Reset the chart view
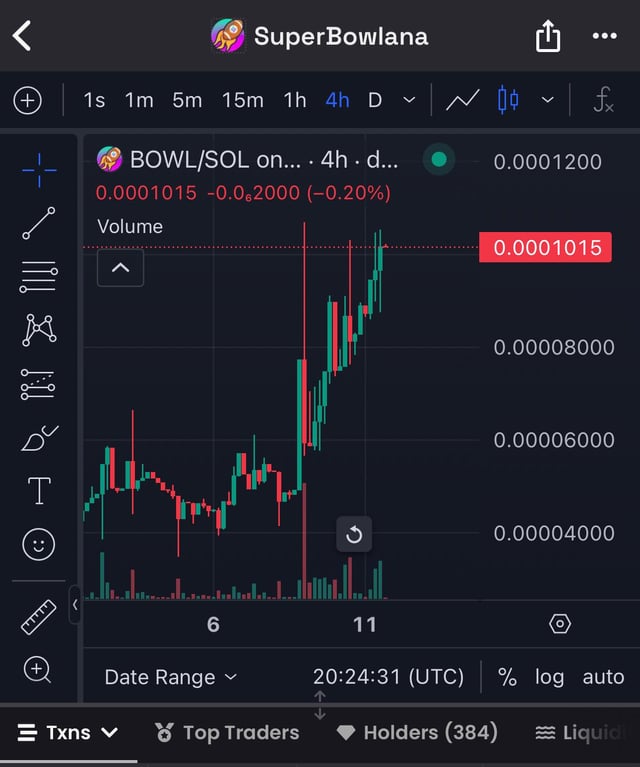The width and height of the screenshot is (640, 767). coord(353,535)
